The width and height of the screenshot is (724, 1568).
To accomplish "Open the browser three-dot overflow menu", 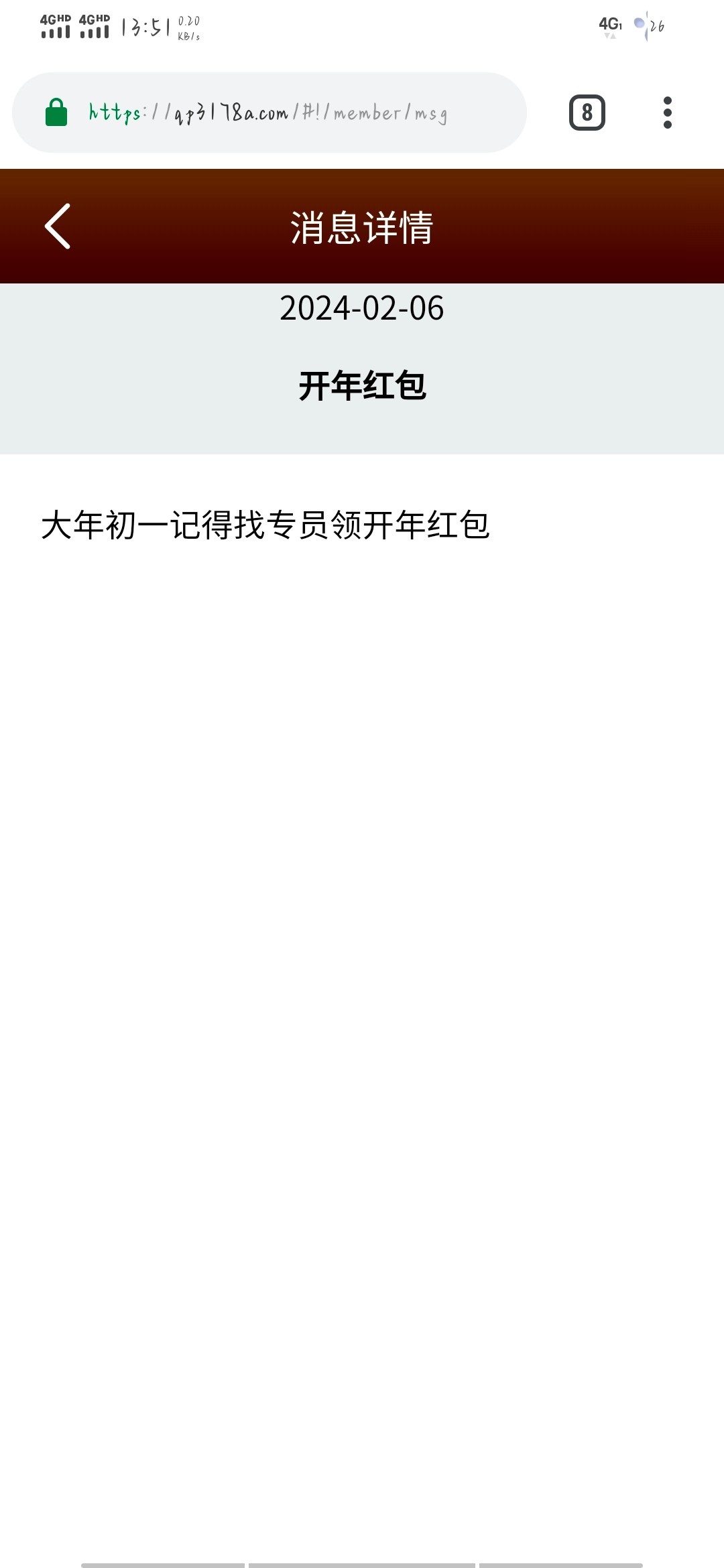I will [667, 113].
